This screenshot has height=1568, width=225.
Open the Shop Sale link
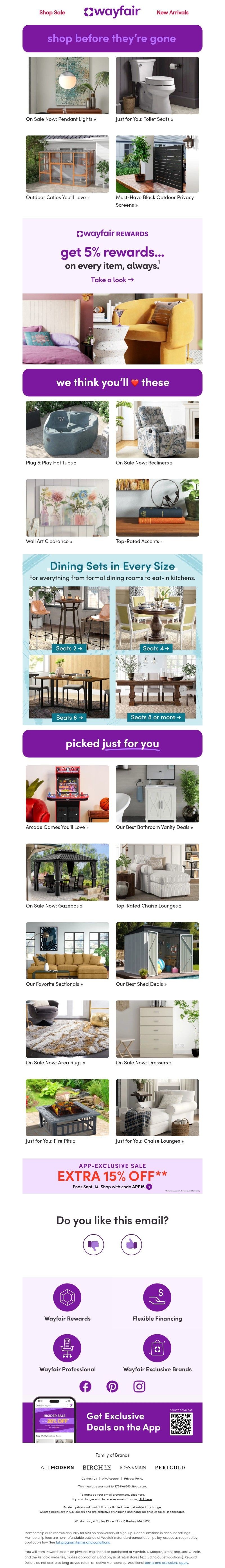(x=52, y=12)
